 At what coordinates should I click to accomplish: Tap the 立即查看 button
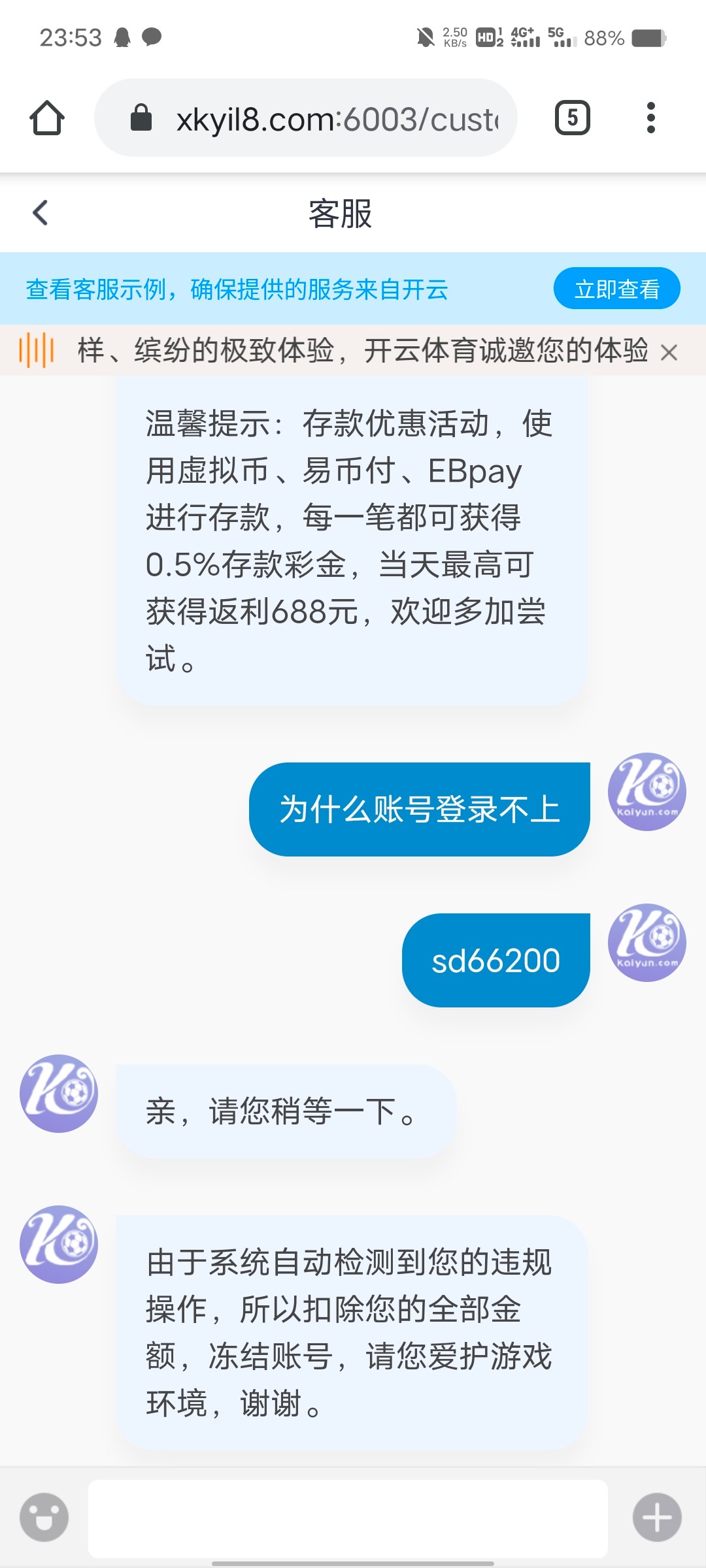coord(616,289)
